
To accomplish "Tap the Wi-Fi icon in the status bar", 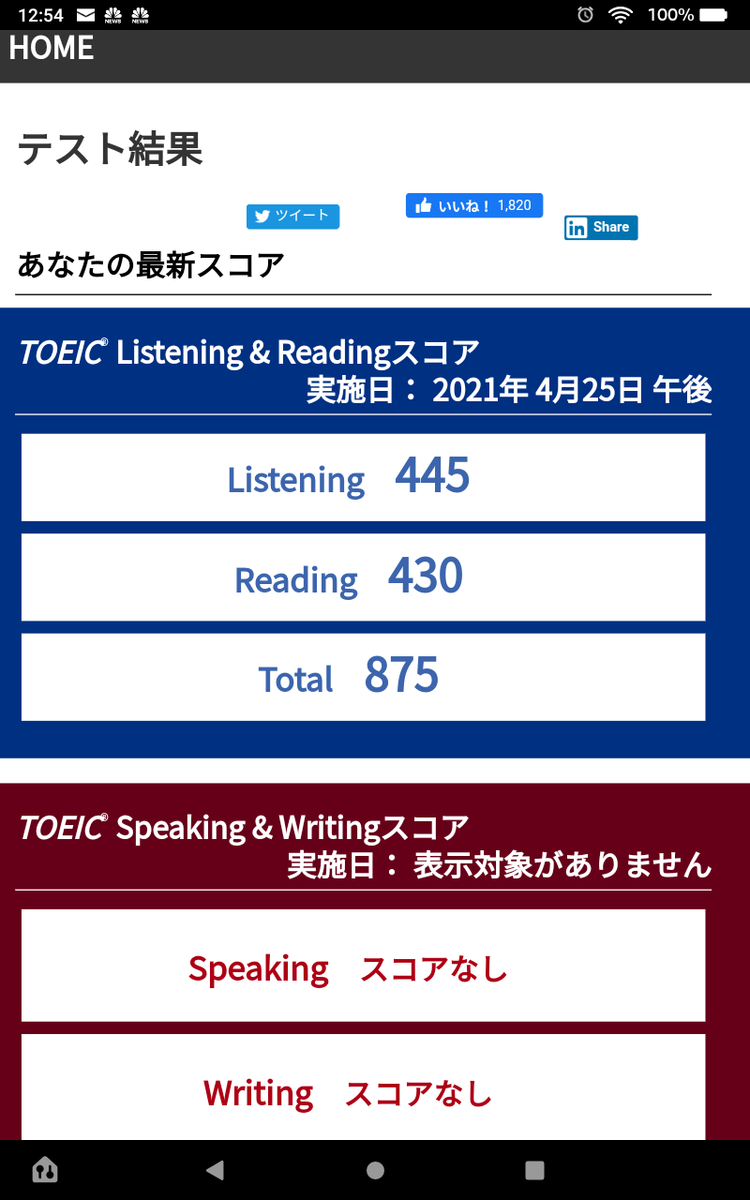I will (x=621, y=15).
